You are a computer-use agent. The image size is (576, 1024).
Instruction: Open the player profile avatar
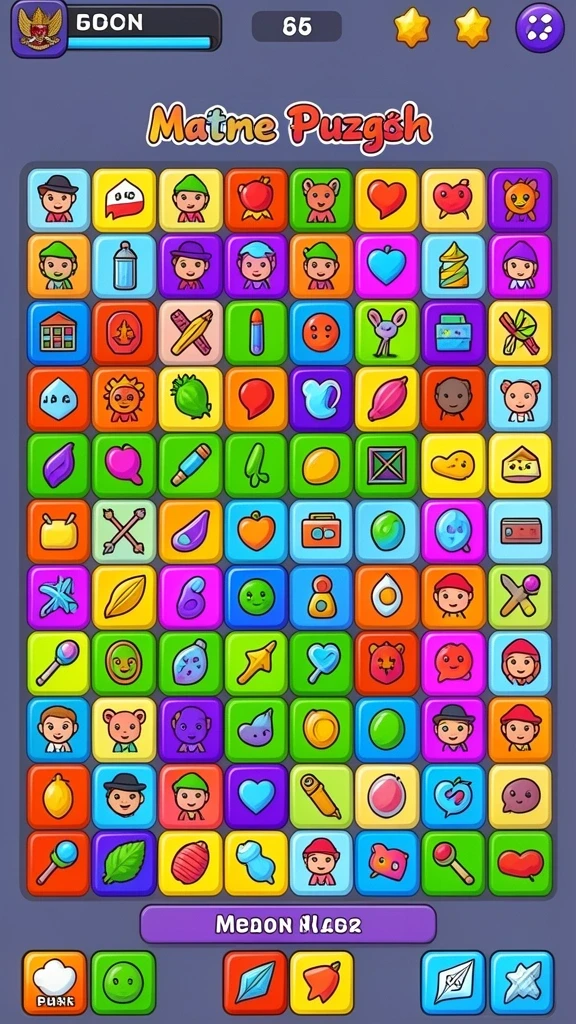39,28
